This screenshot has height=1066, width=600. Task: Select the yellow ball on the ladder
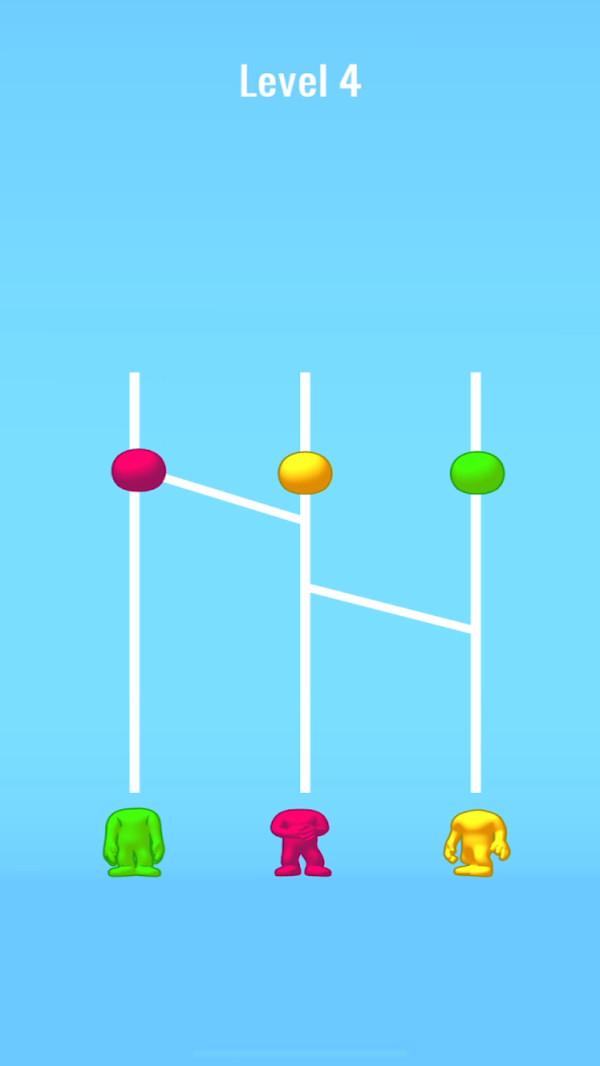click(305, 472)
